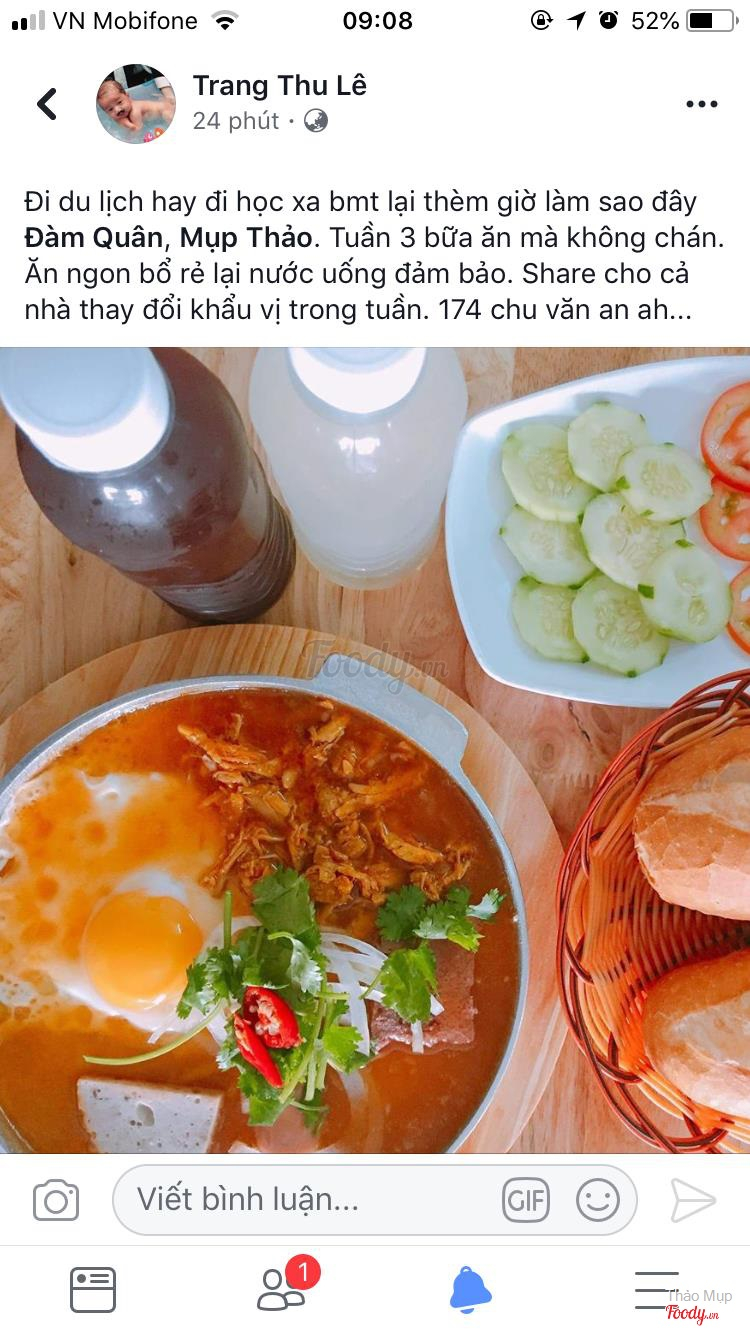
Task: Open the food photo in the post
Action: (x=375, y=750)
